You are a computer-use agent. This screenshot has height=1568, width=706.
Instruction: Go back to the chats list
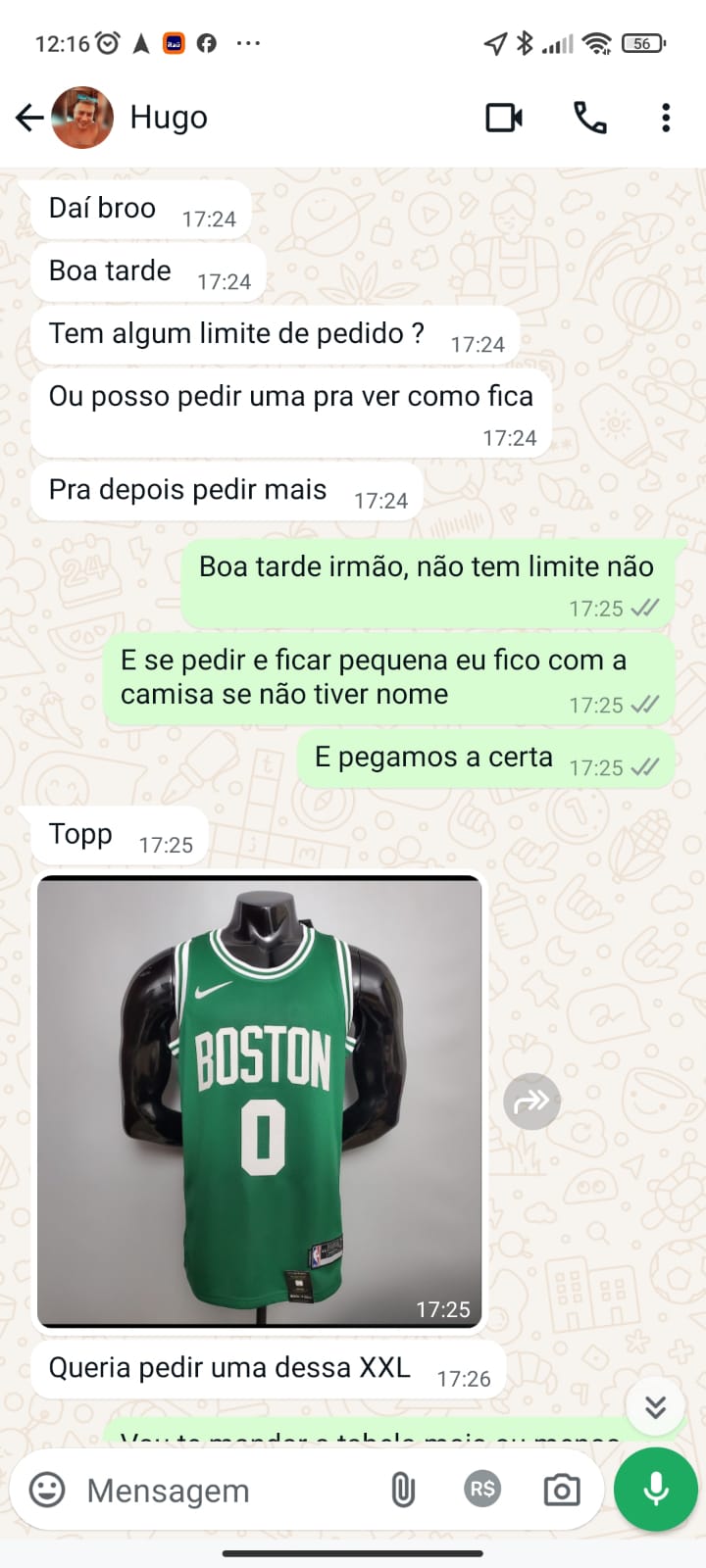point(29,118)
